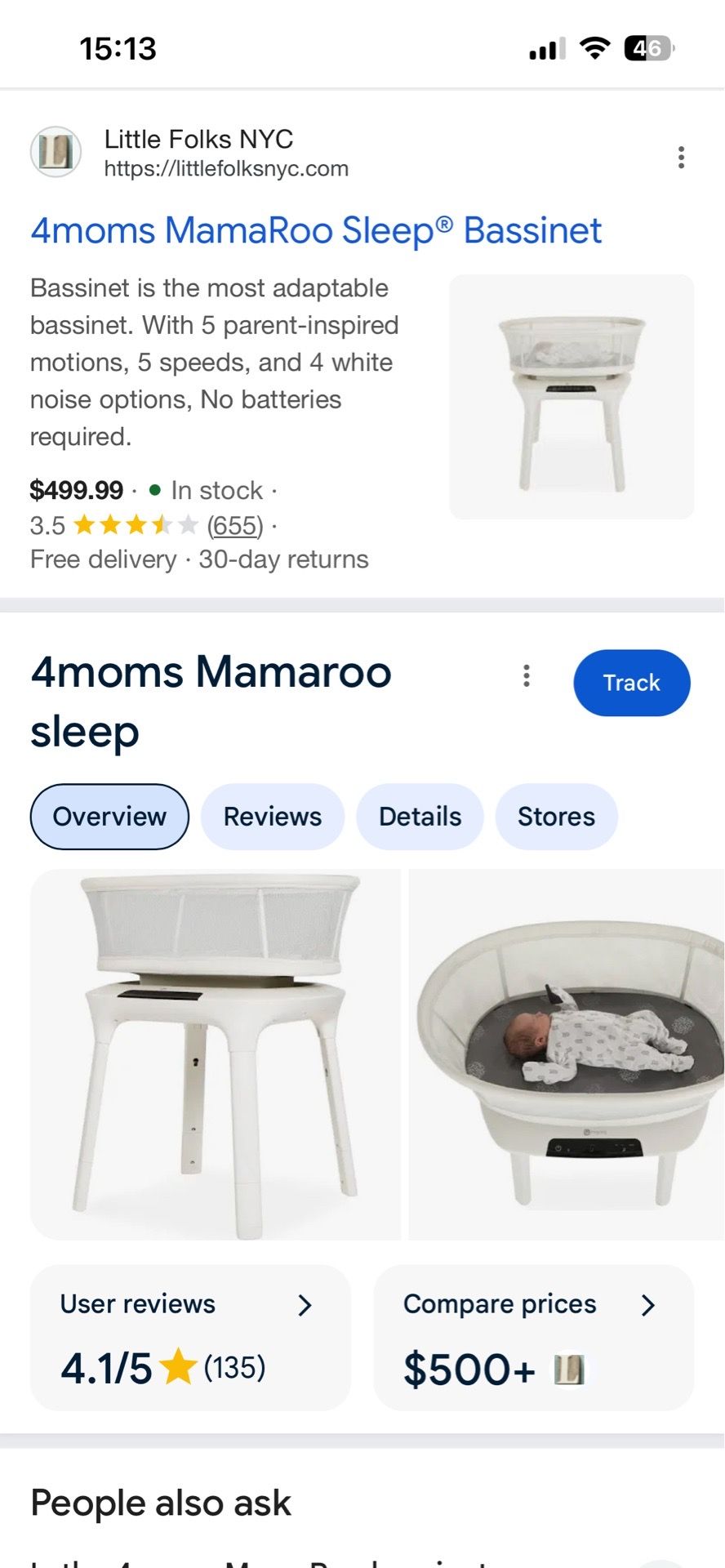Switch to the Details chip
The image size is (725, 1568).
420,817
